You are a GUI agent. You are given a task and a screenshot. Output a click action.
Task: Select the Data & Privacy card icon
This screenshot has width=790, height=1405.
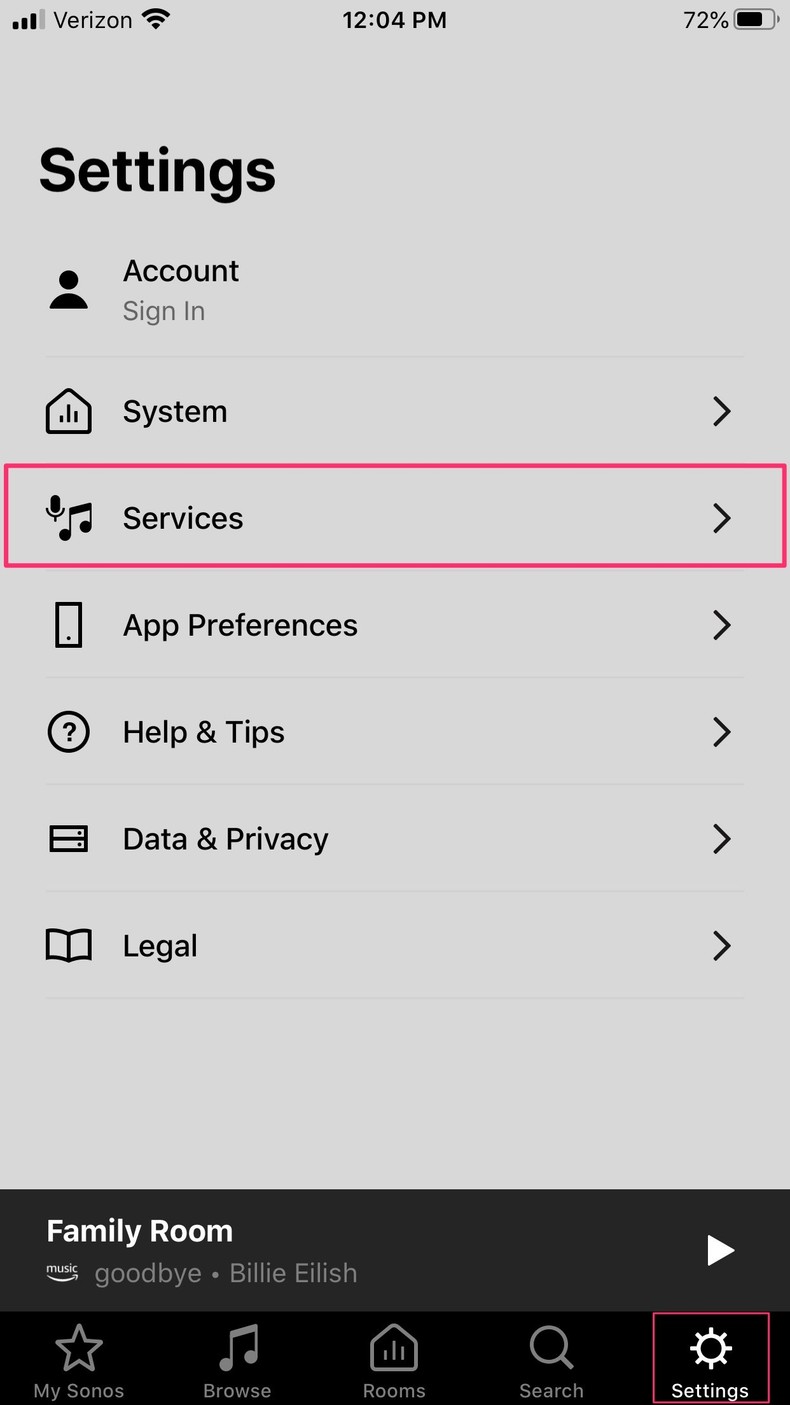(x=68, y=838)
